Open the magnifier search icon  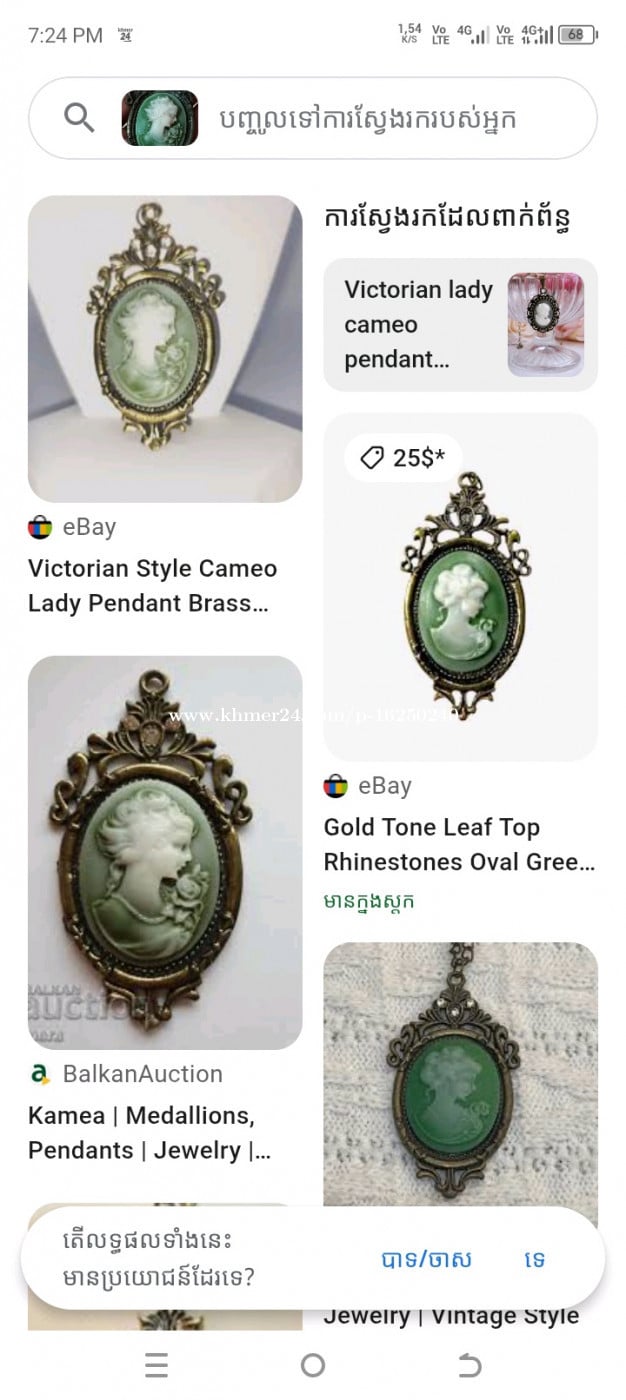[79, 118]
